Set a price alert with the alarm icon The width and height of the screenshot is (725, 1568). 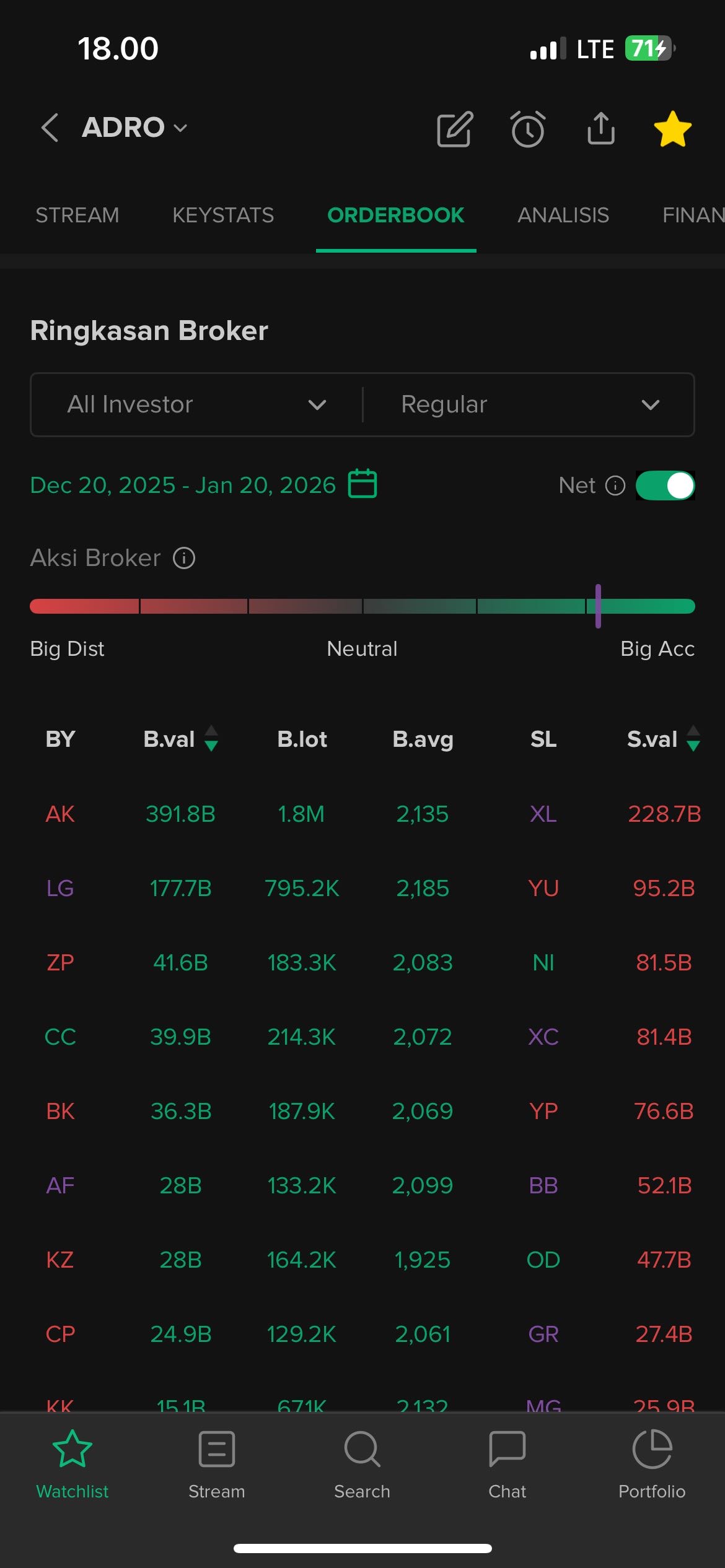click(x=528, y=129)
